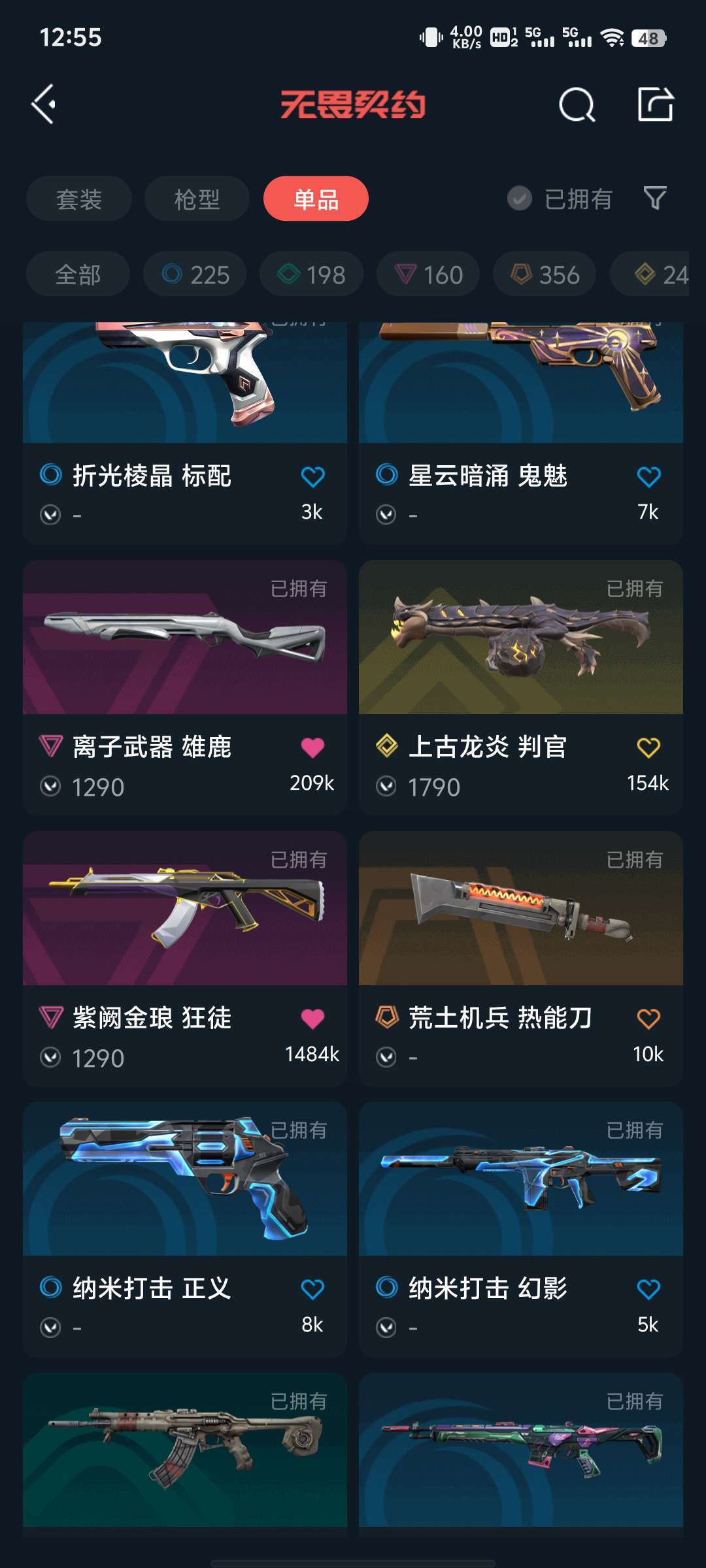Select the 单品 tab

[x=316, y=199]
